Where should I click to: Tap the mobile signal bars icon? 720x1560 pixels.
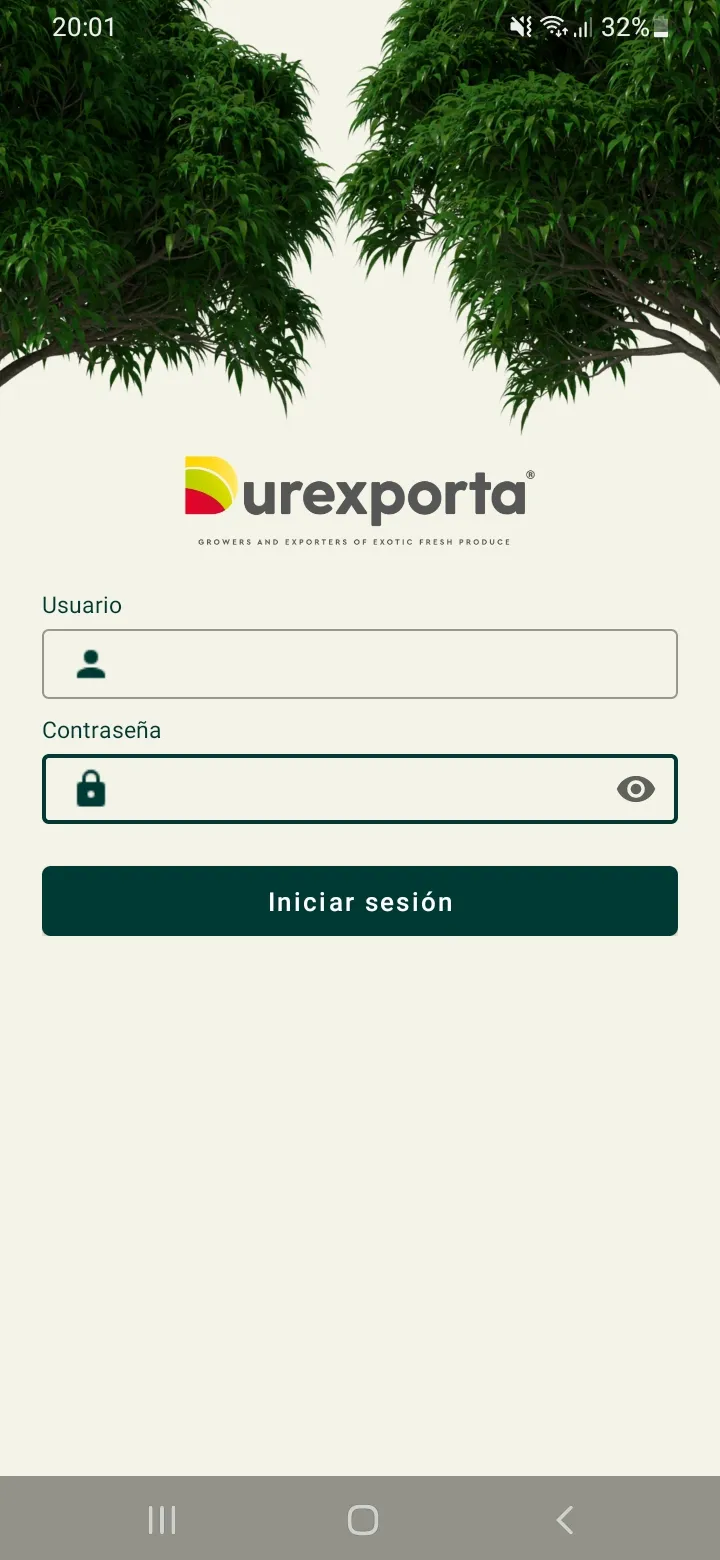pos(584,27)
